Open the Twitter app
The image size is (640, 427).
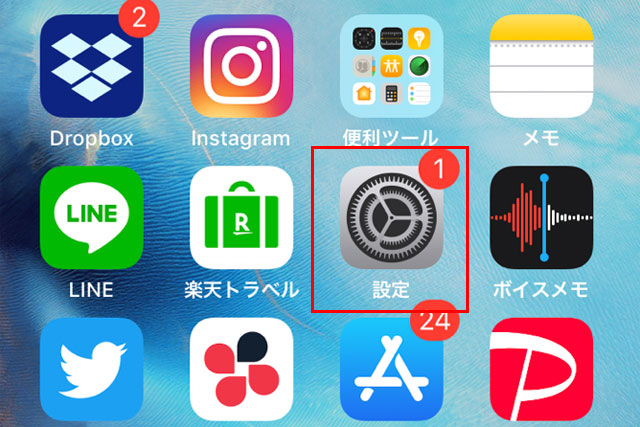click(92, 370)
